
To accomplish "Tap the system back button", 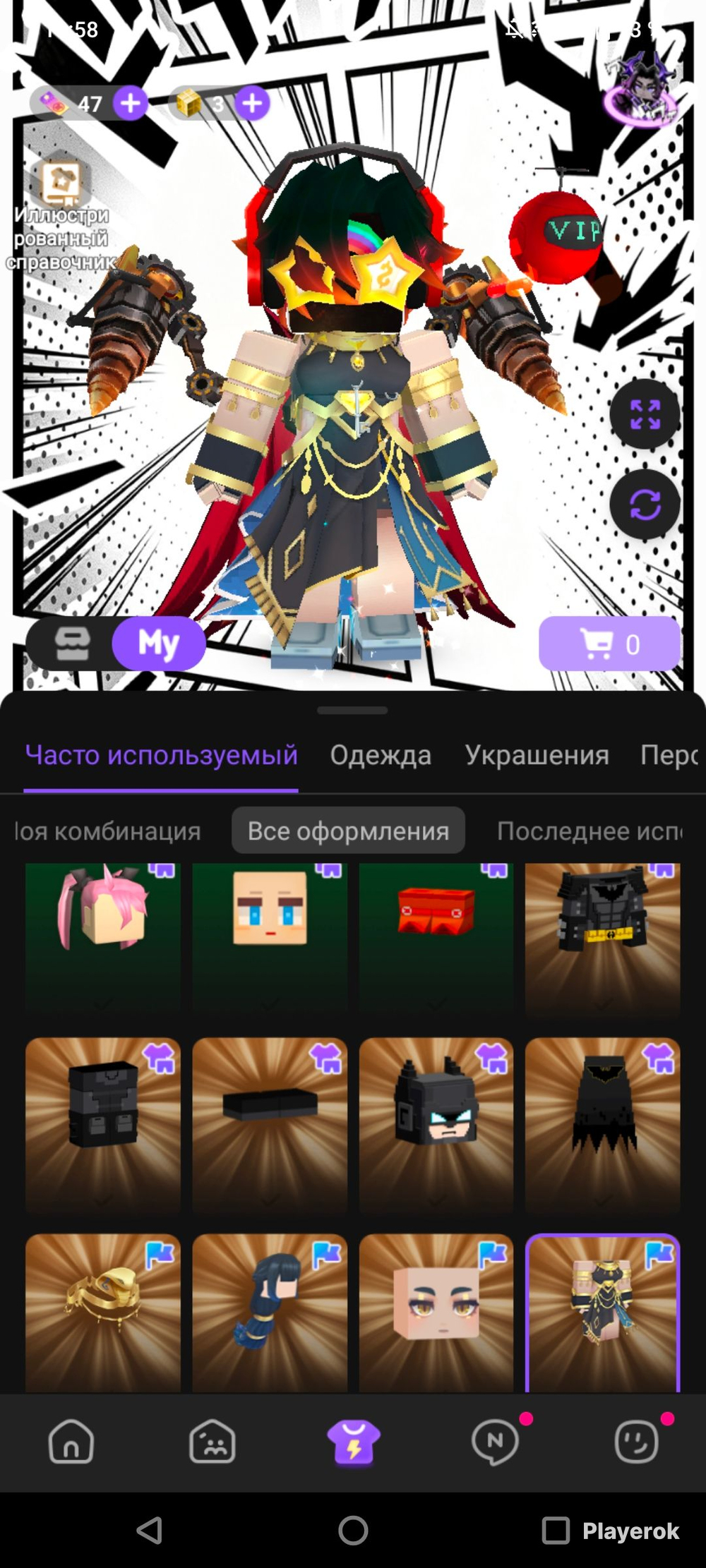I will coord(149,1531).
